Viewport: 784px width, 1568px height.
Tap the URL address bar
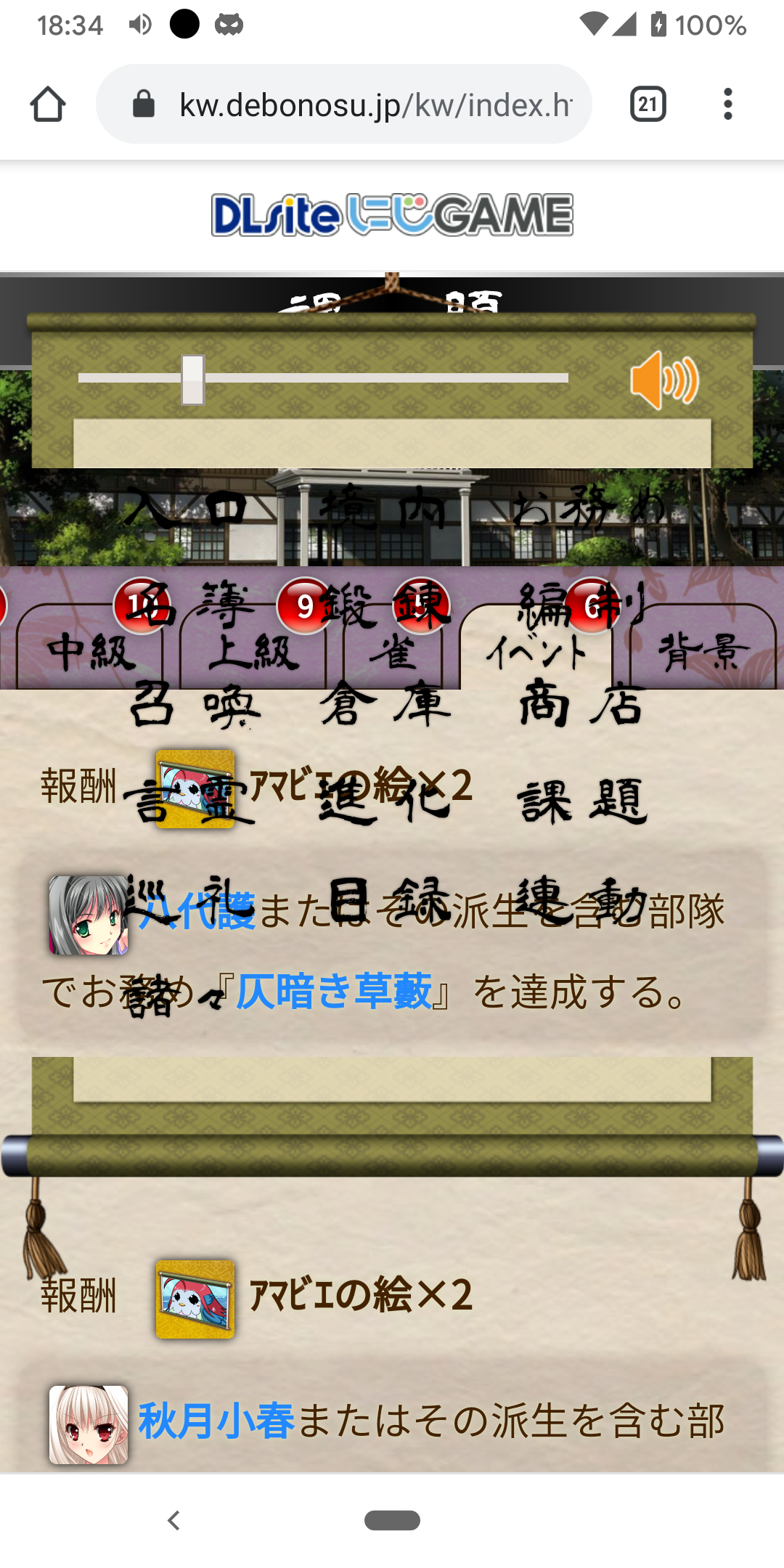[363, 105]
